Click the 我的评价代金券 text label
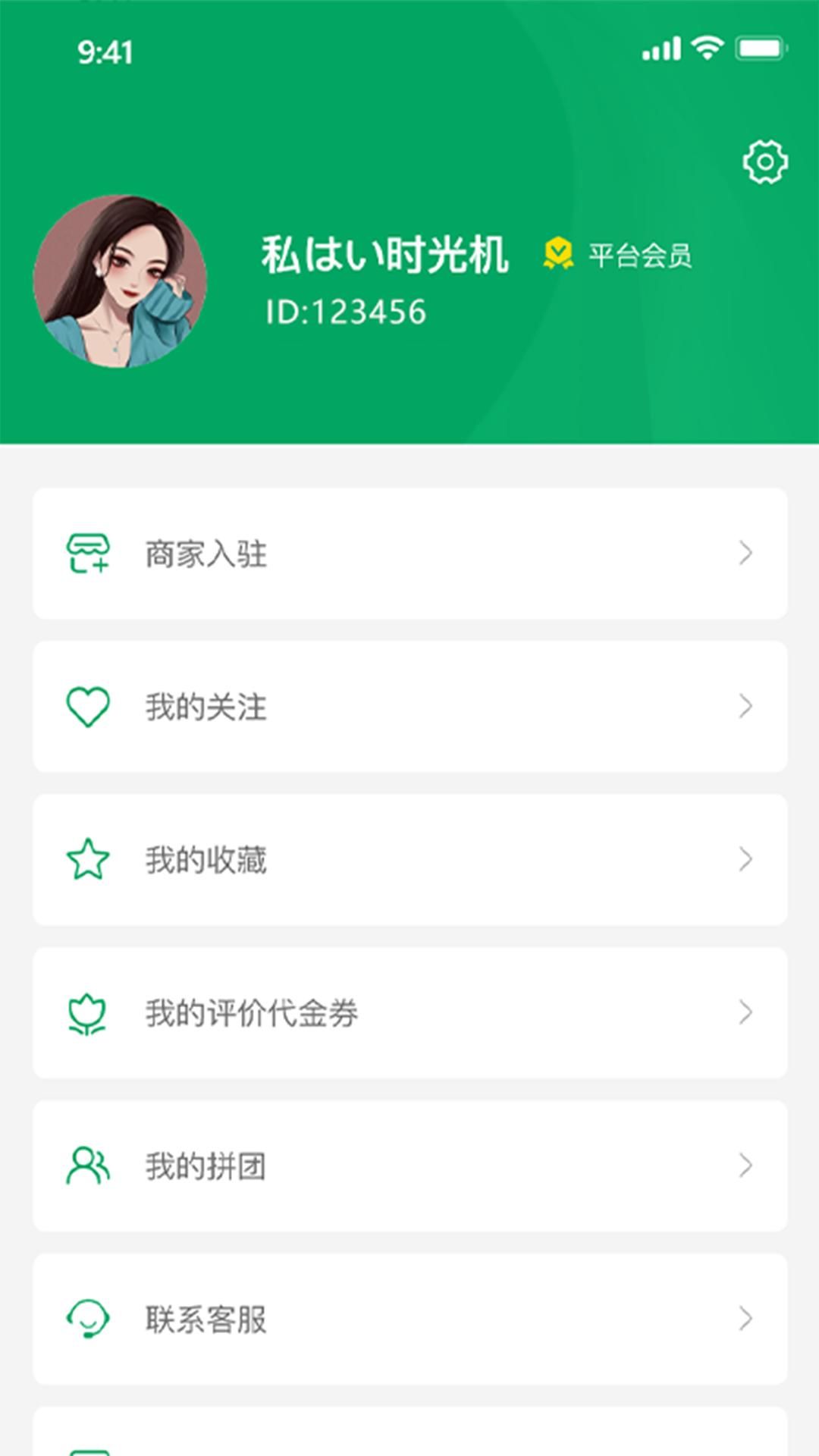Viewport: 819px width, 1456px height. tap(250, 1013)
